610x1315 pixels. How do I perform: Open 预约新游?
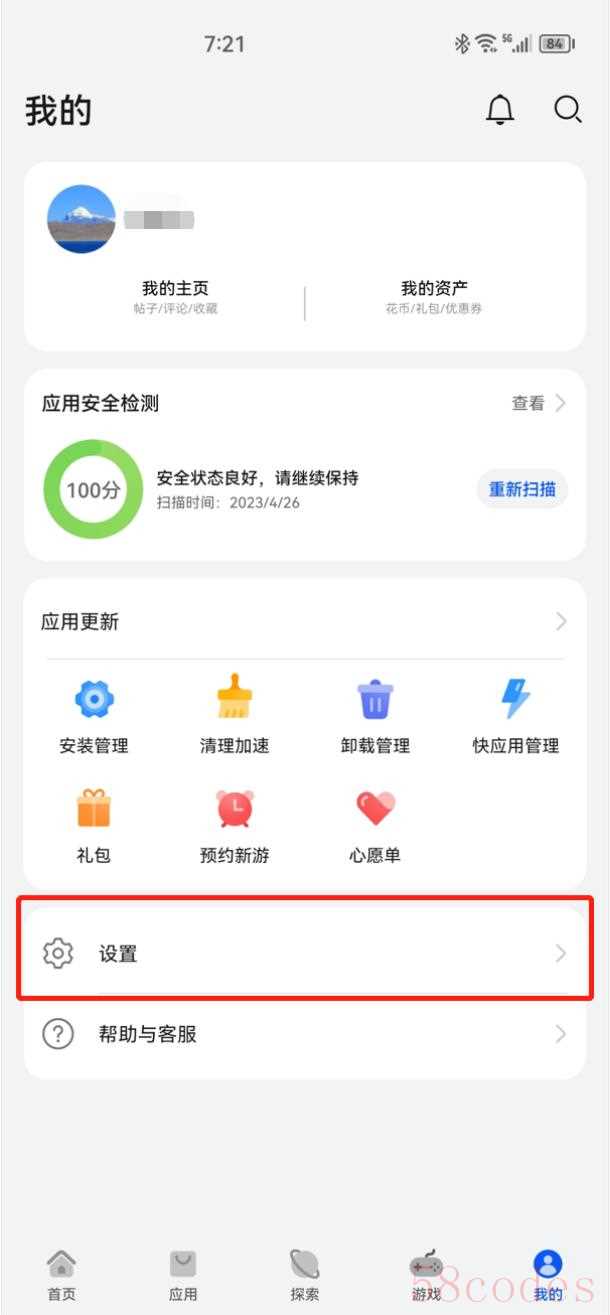coord(234,826)
